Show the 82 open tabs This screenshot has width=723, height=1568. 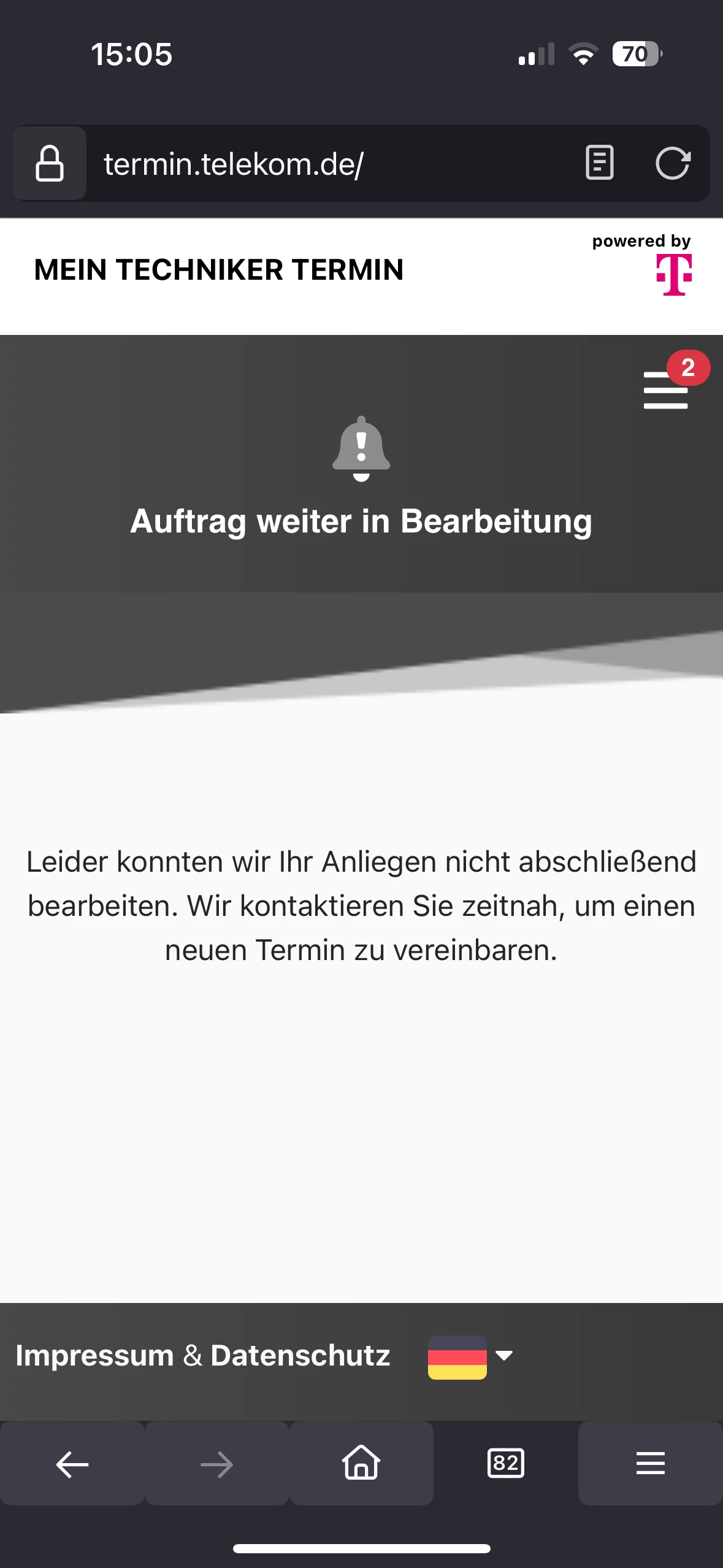coord(505,1464)
